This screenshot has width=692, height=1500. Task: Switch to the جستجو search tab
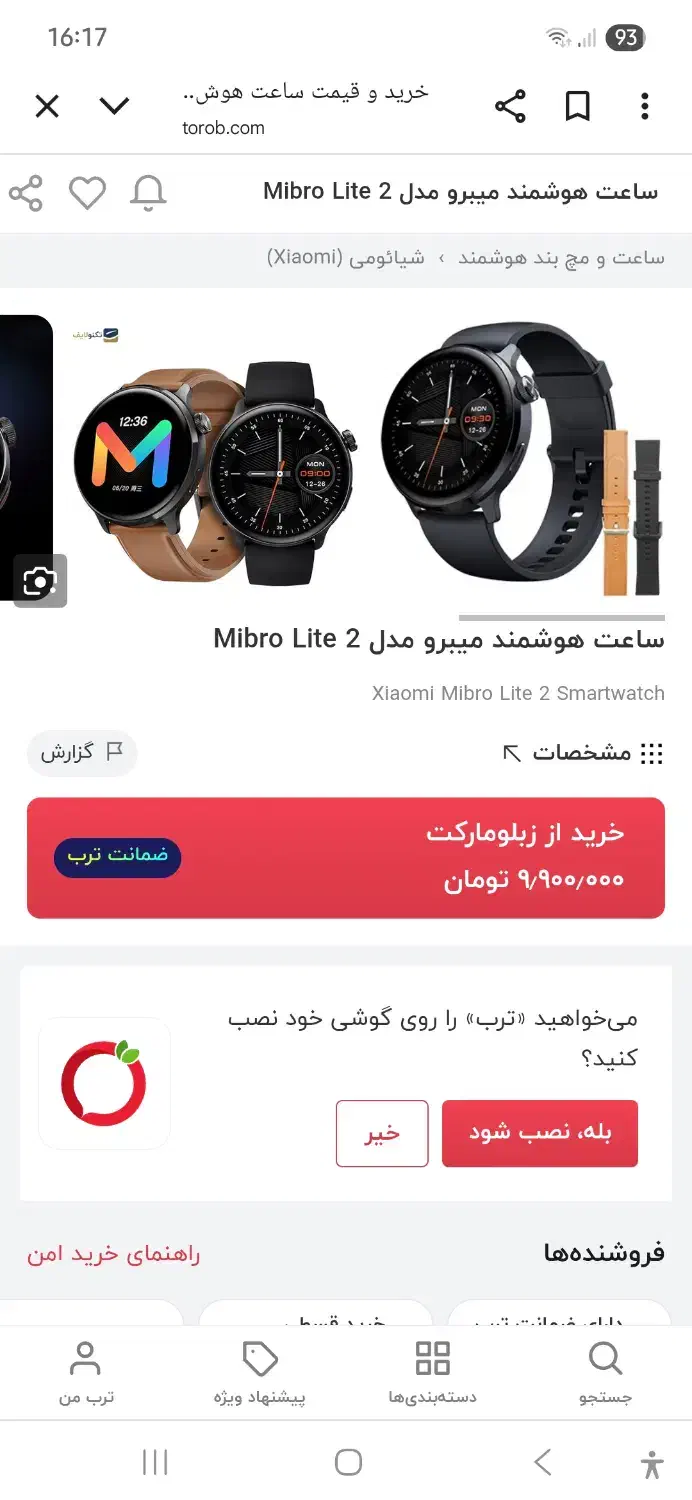click(605, 1374)
